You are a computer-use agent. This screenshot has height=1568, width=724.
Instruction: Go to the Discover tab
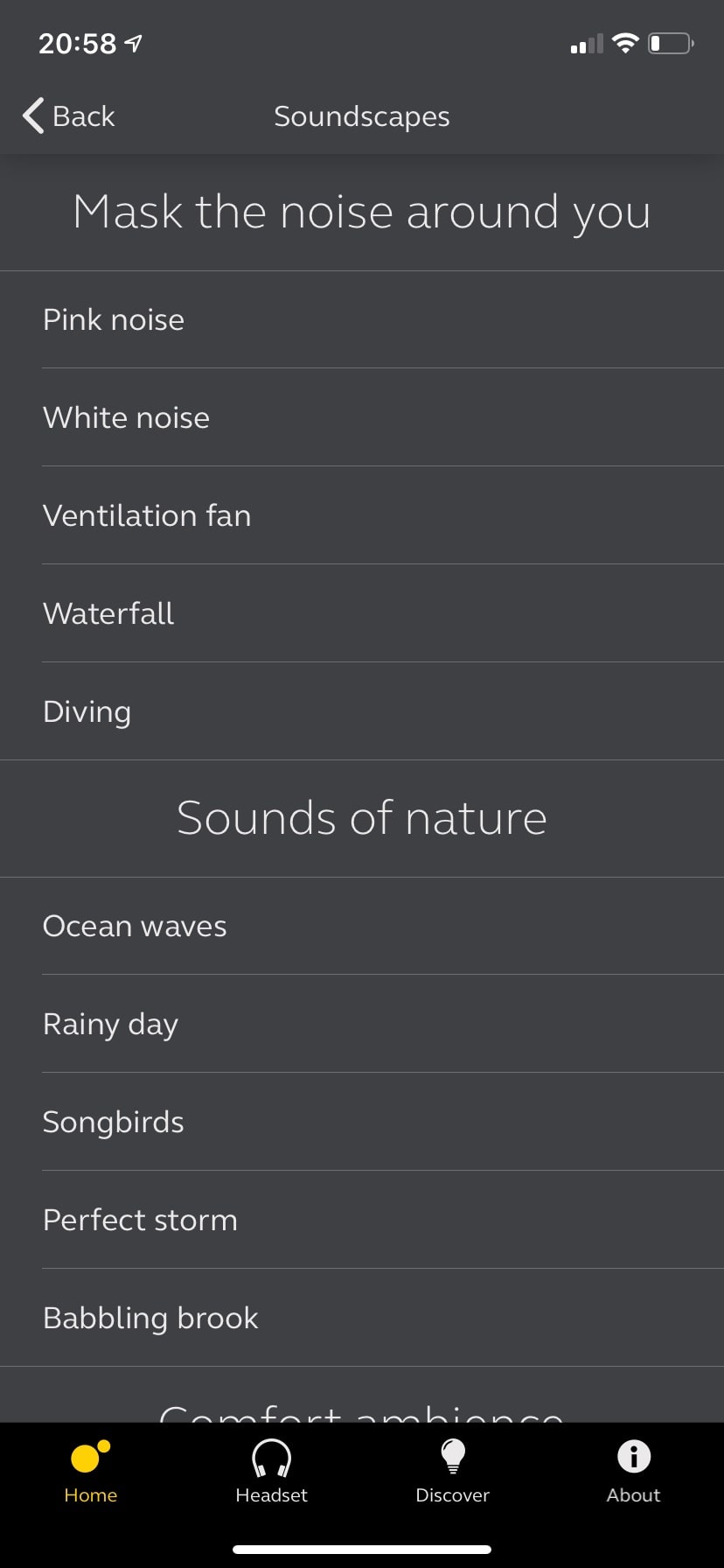coord(452,1472)
